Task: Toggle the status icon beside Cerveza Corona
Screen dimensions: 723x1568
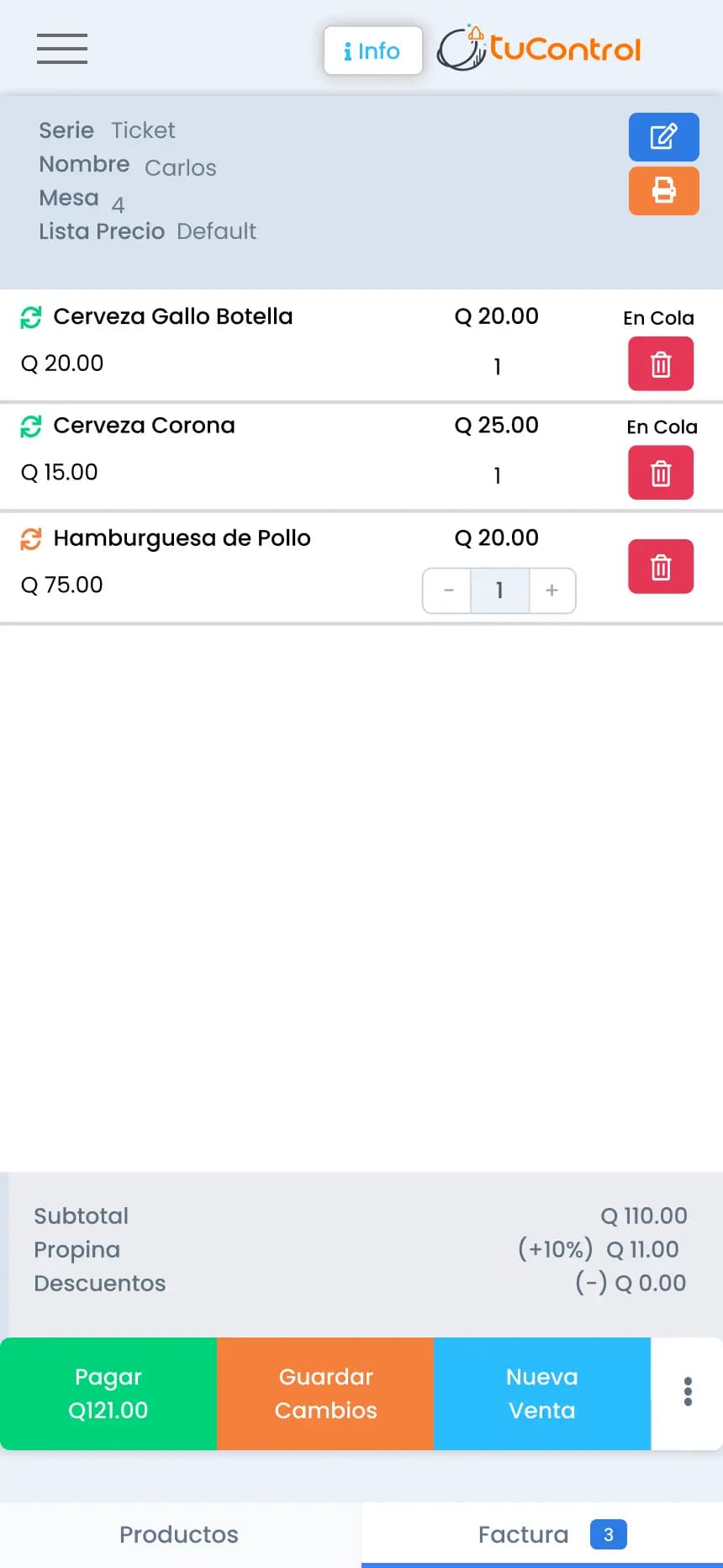Action: [31, 426]
